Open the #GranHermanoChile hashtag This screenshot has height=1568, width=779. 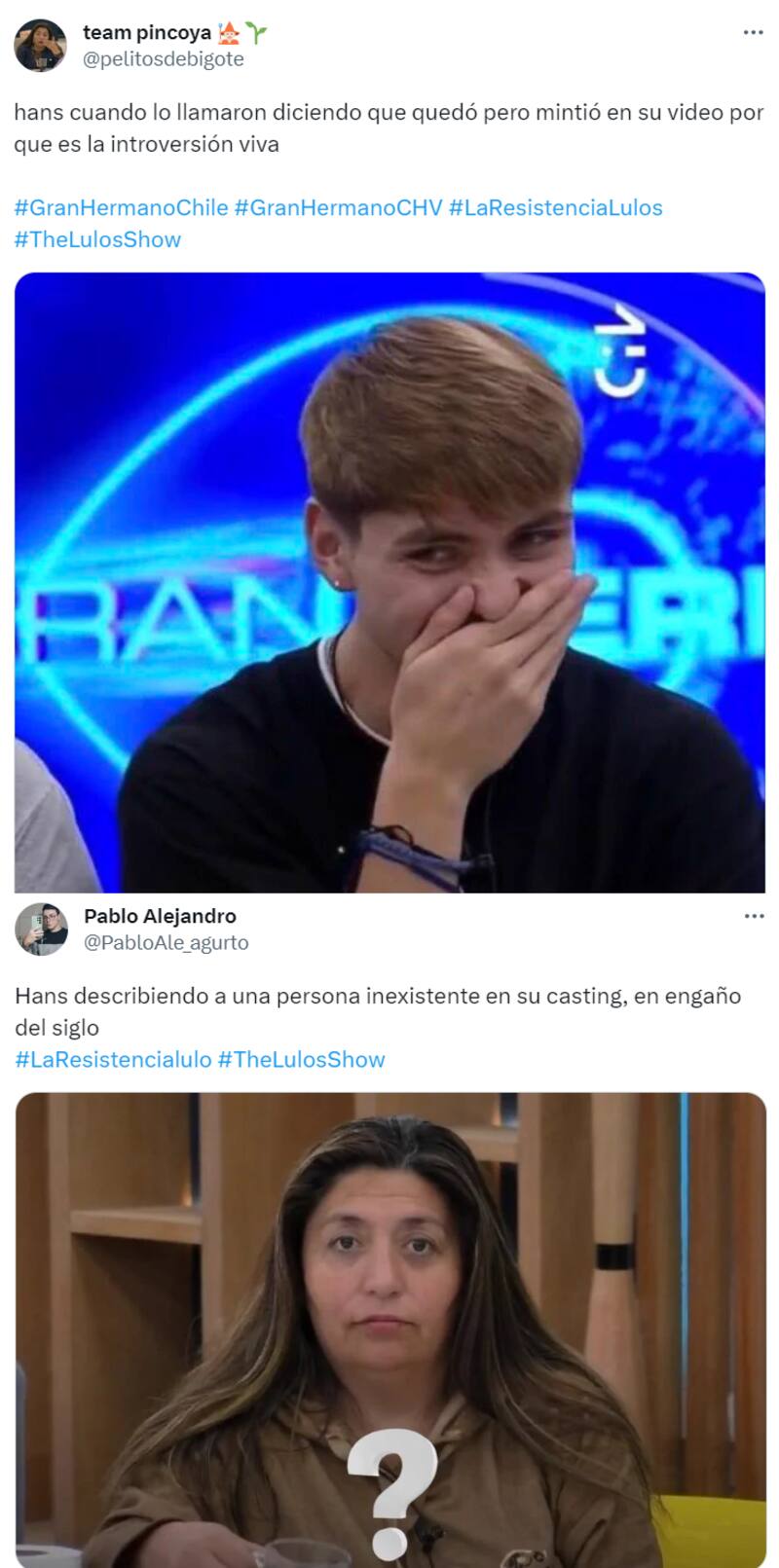coord(122,207)
